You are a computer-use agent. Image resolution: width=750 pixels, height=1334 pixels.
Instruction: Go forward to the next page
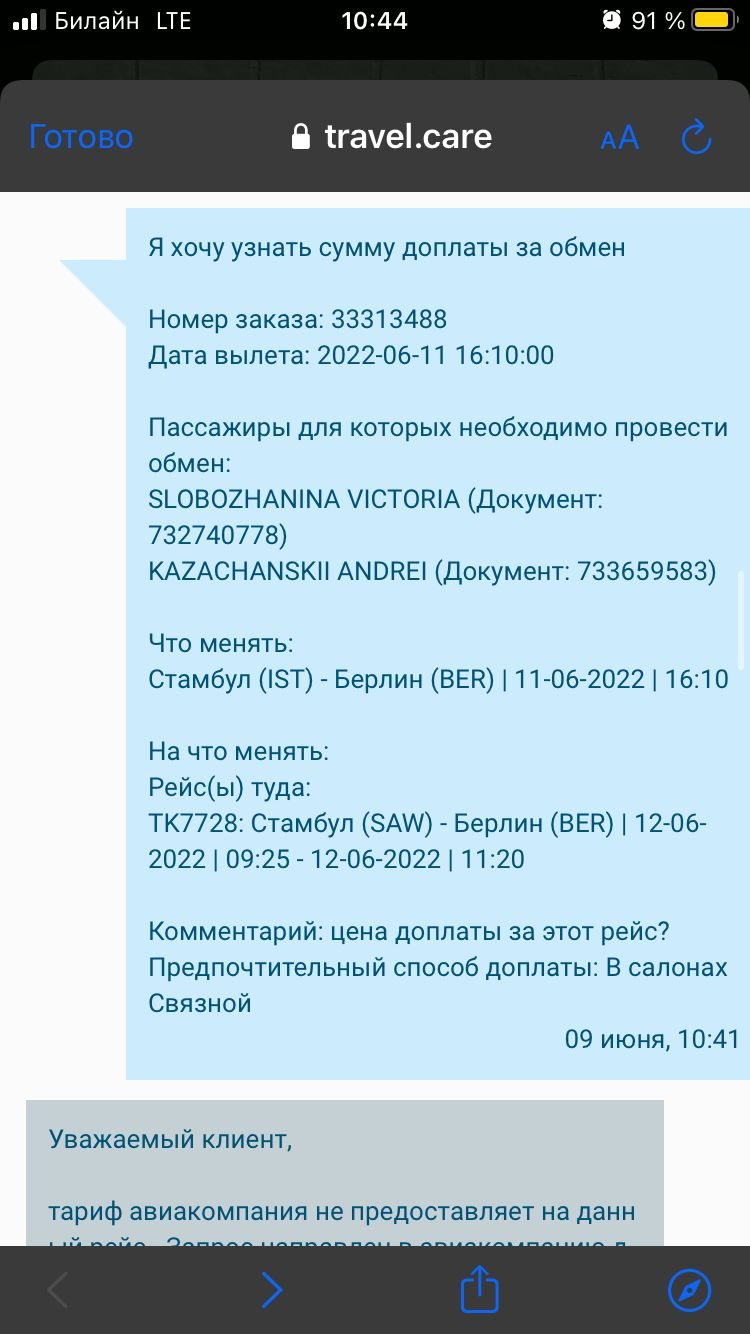click(x=271, y=1290)
